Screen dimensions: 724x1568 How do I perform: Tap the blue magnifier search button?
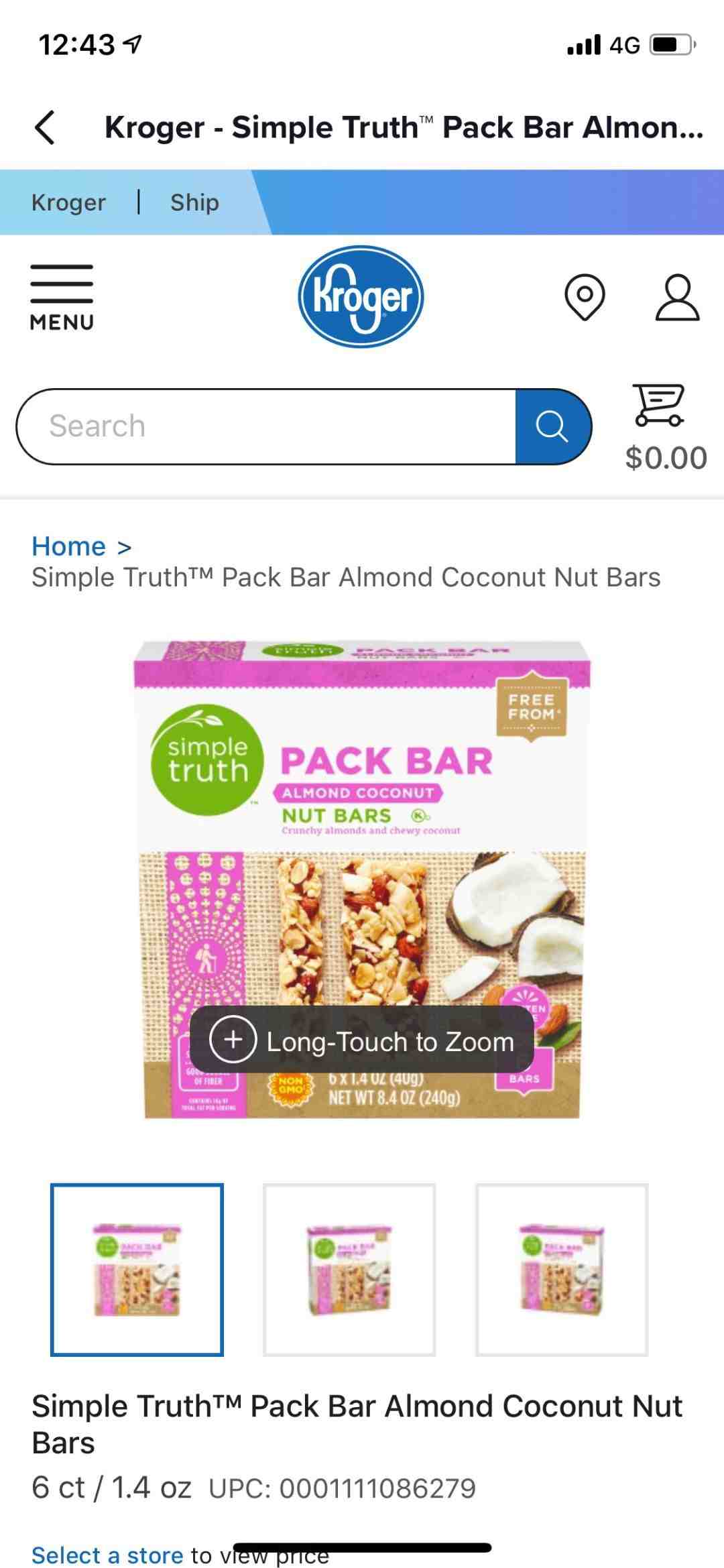(x=552, y=426)
